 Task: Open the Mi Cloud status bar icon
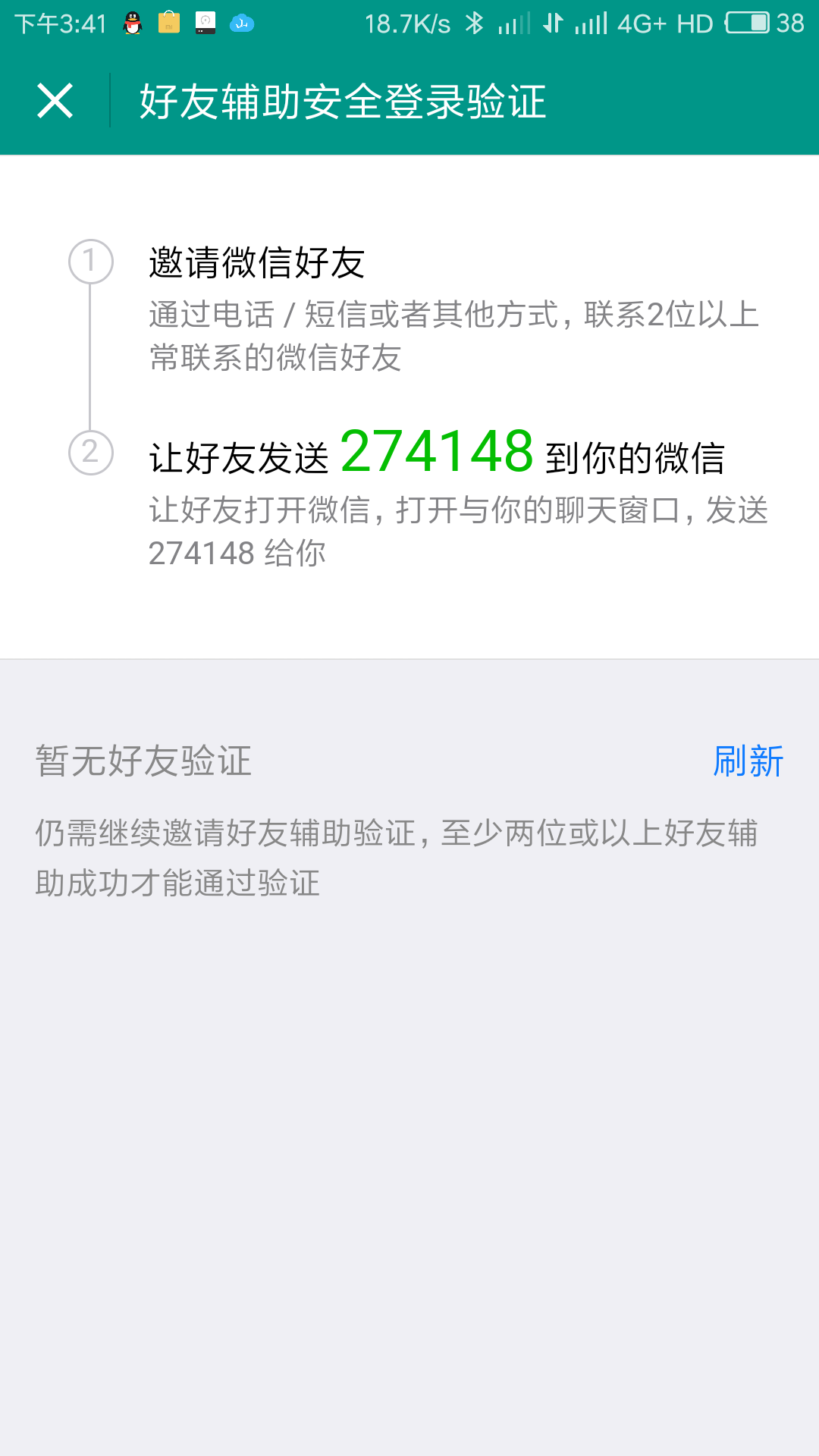241,23
